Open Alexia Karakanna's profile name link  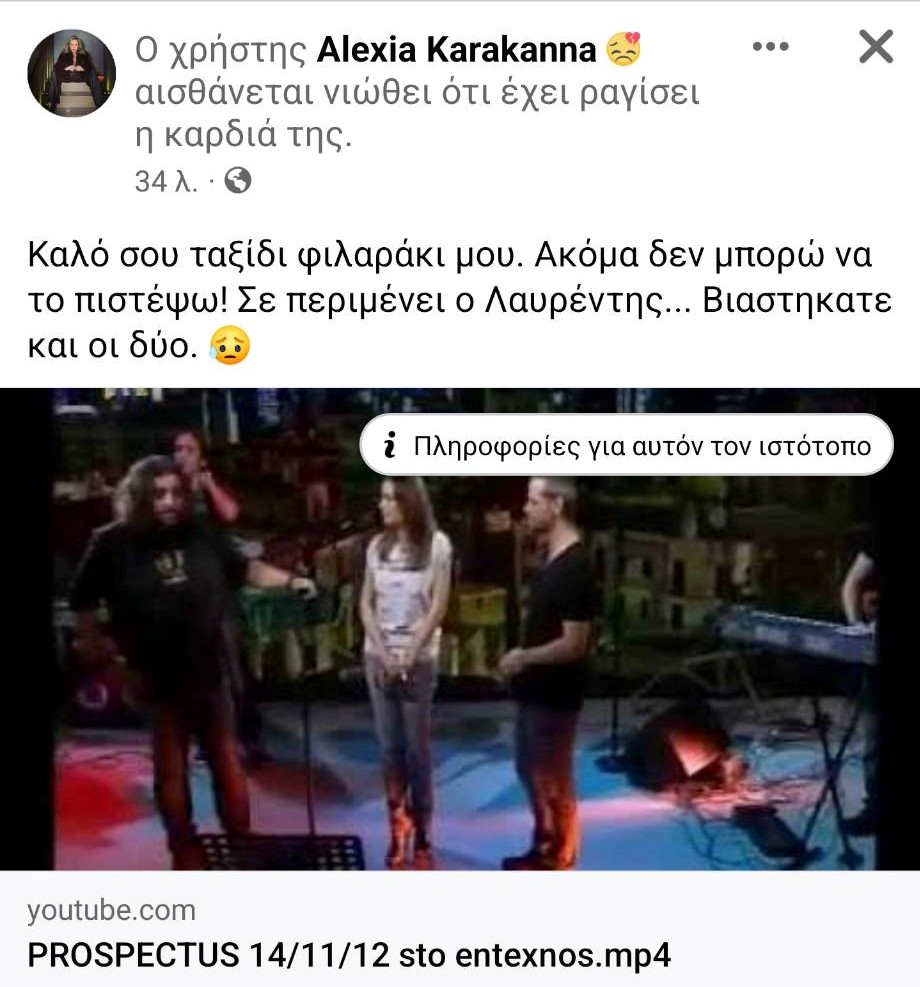click(456, 47)
